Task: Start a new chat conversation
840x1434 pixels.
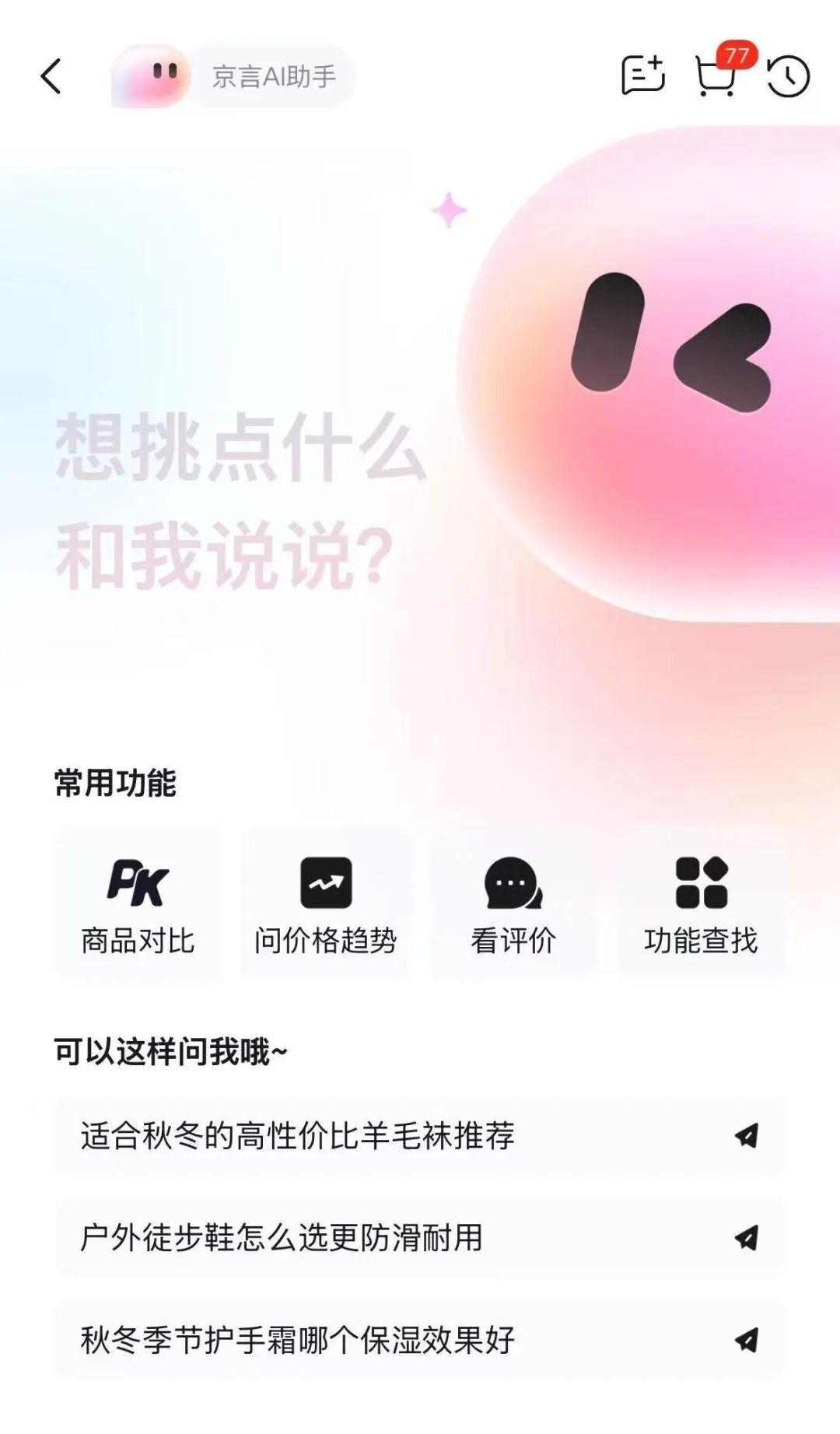Action: [642, 76]
